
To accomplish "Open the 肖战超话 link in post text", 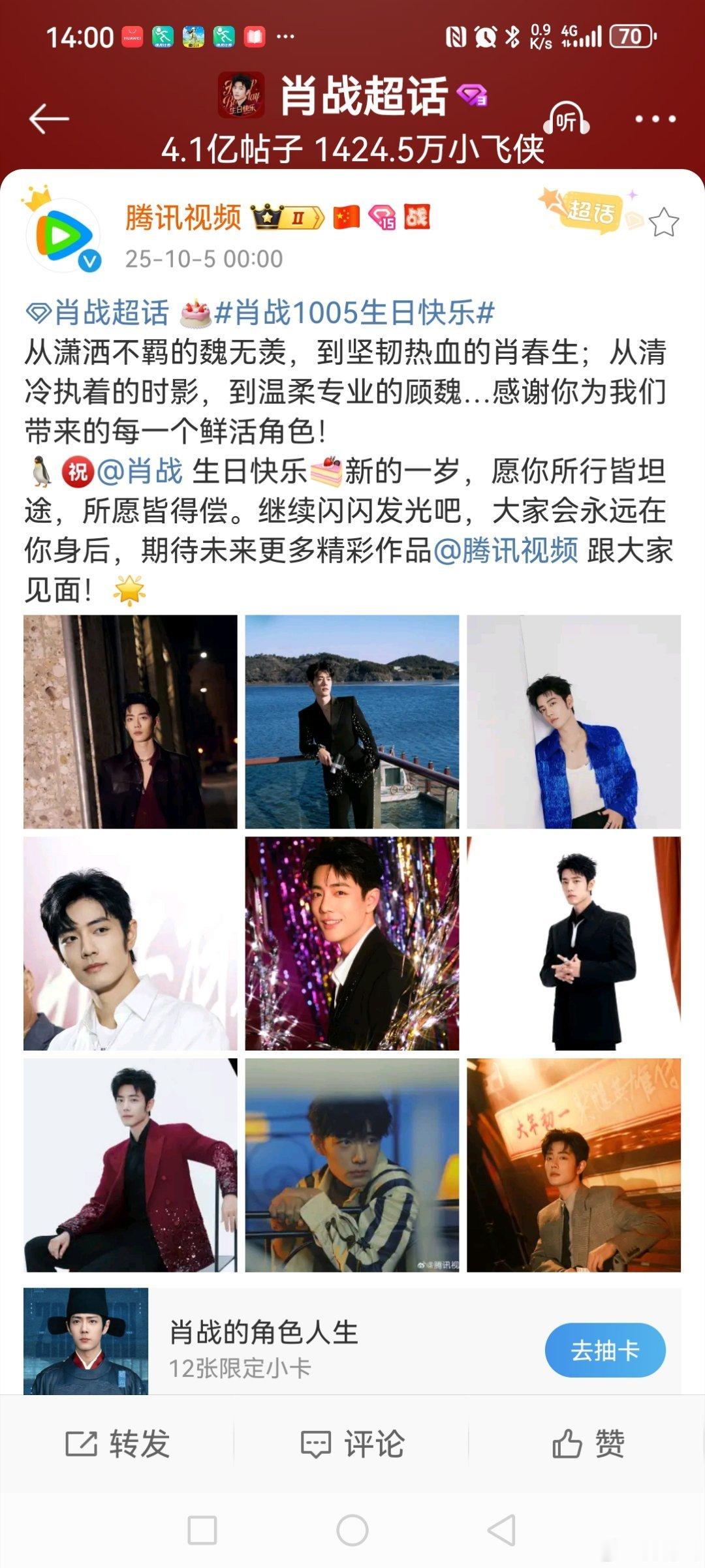I will (x=98, y=313).
